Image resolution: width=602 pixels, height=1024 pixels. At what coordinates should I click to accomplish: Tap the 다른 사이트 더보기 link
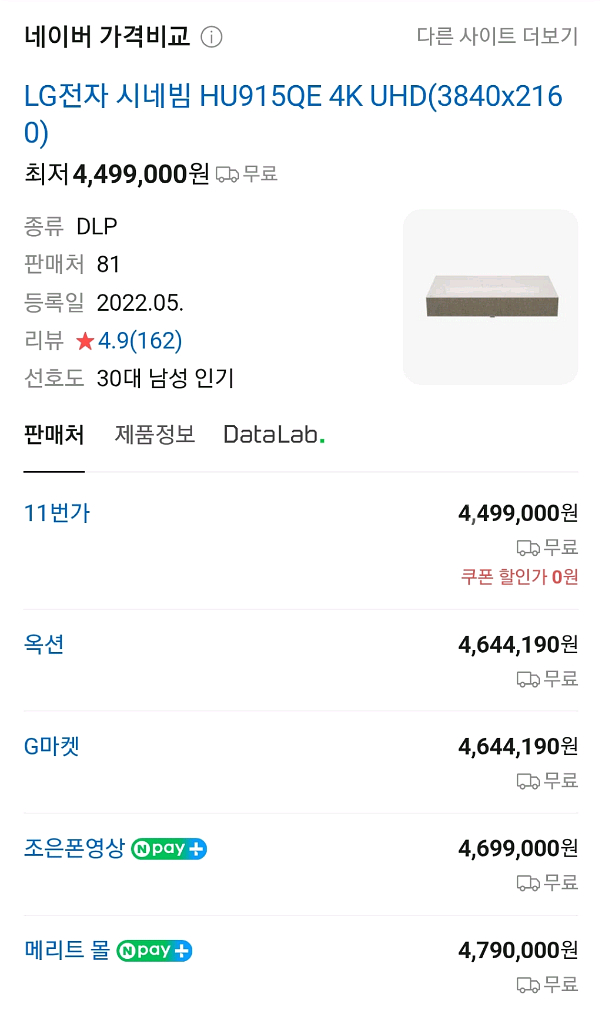(497, 37)
